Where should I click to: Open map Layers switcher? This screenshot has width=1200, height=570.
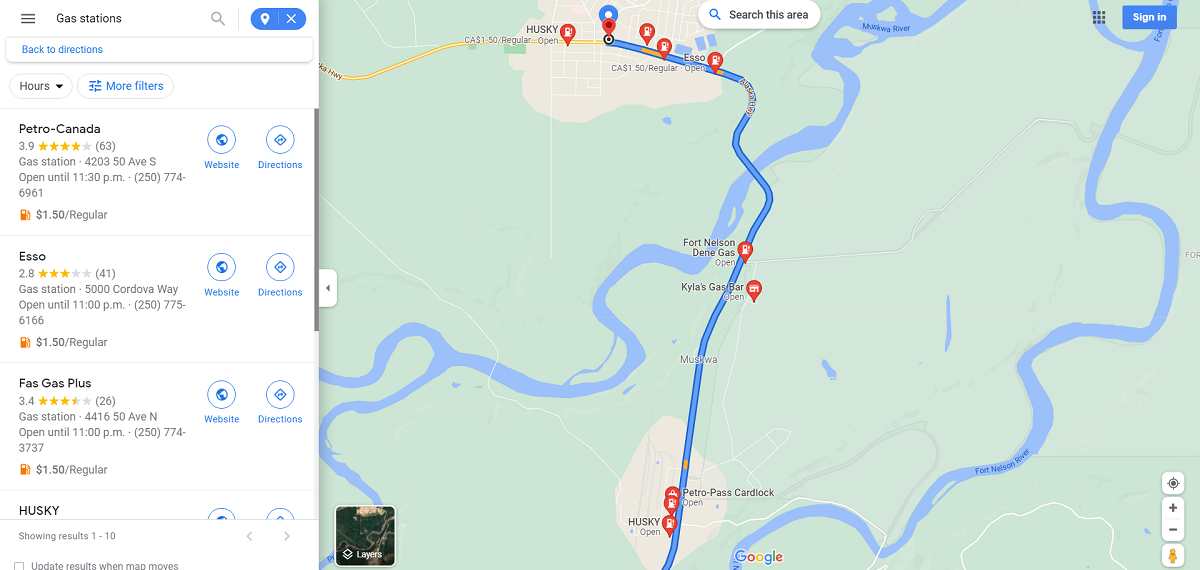(365, 536)
